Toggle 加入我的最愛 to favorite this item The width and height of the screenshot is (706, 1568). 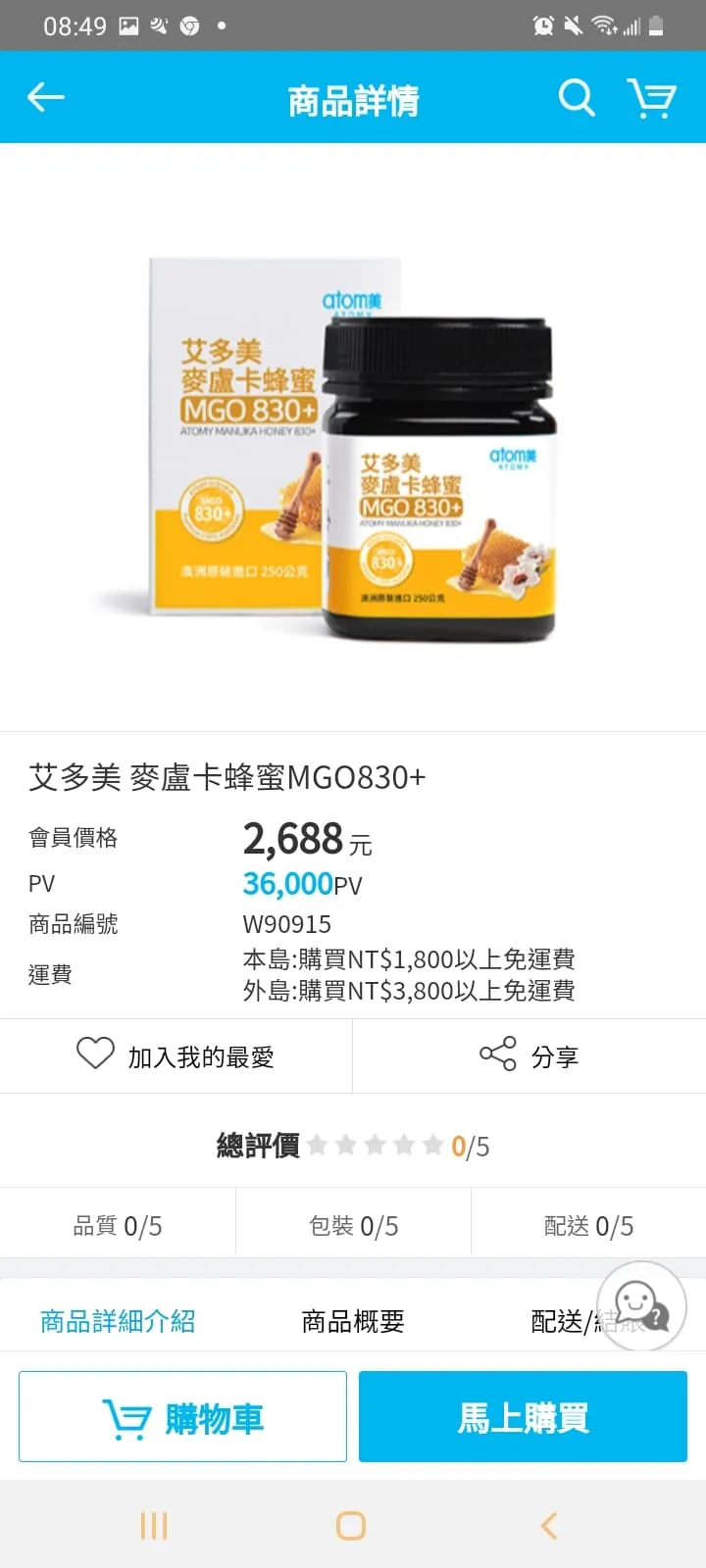pos(176,1055)
